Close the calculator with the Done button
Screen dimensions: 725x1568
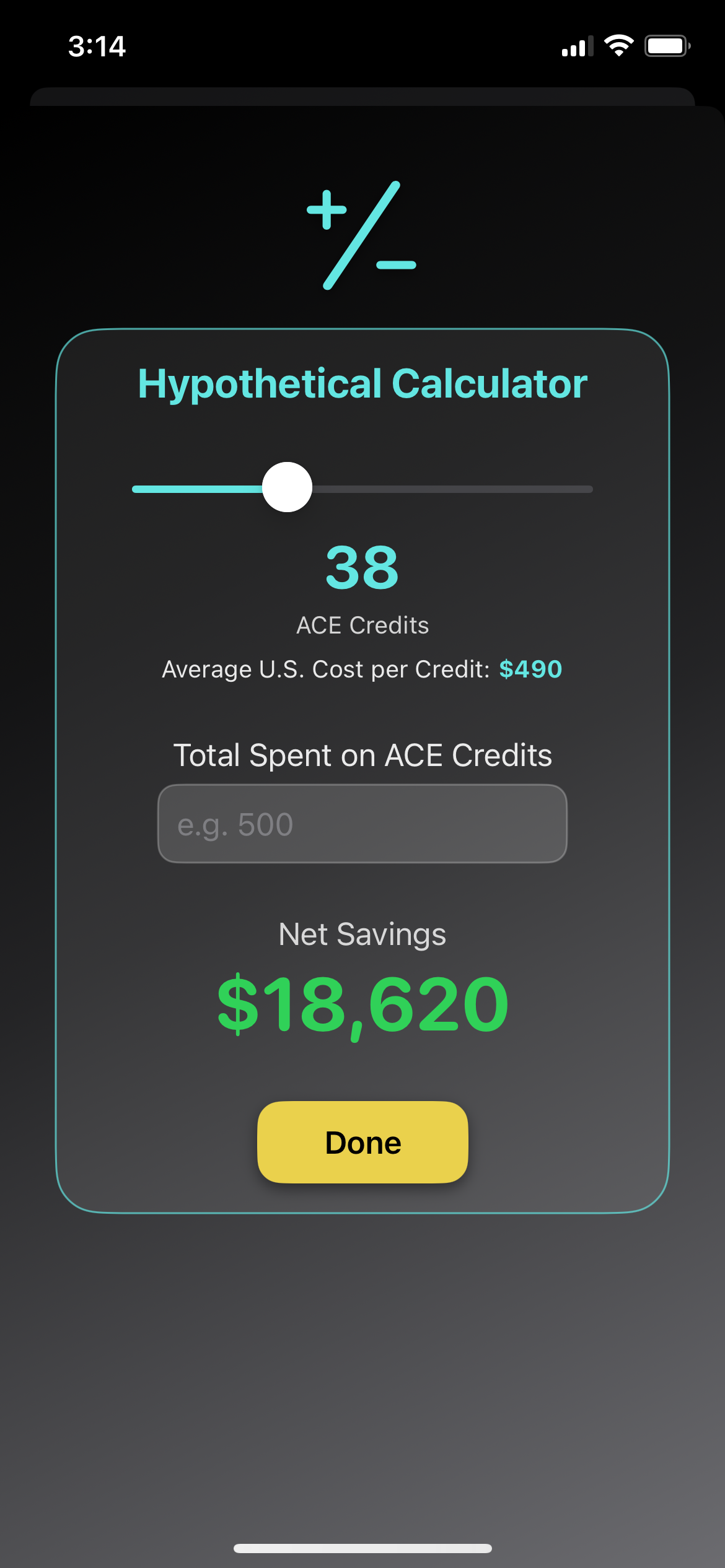point(362,1143)
